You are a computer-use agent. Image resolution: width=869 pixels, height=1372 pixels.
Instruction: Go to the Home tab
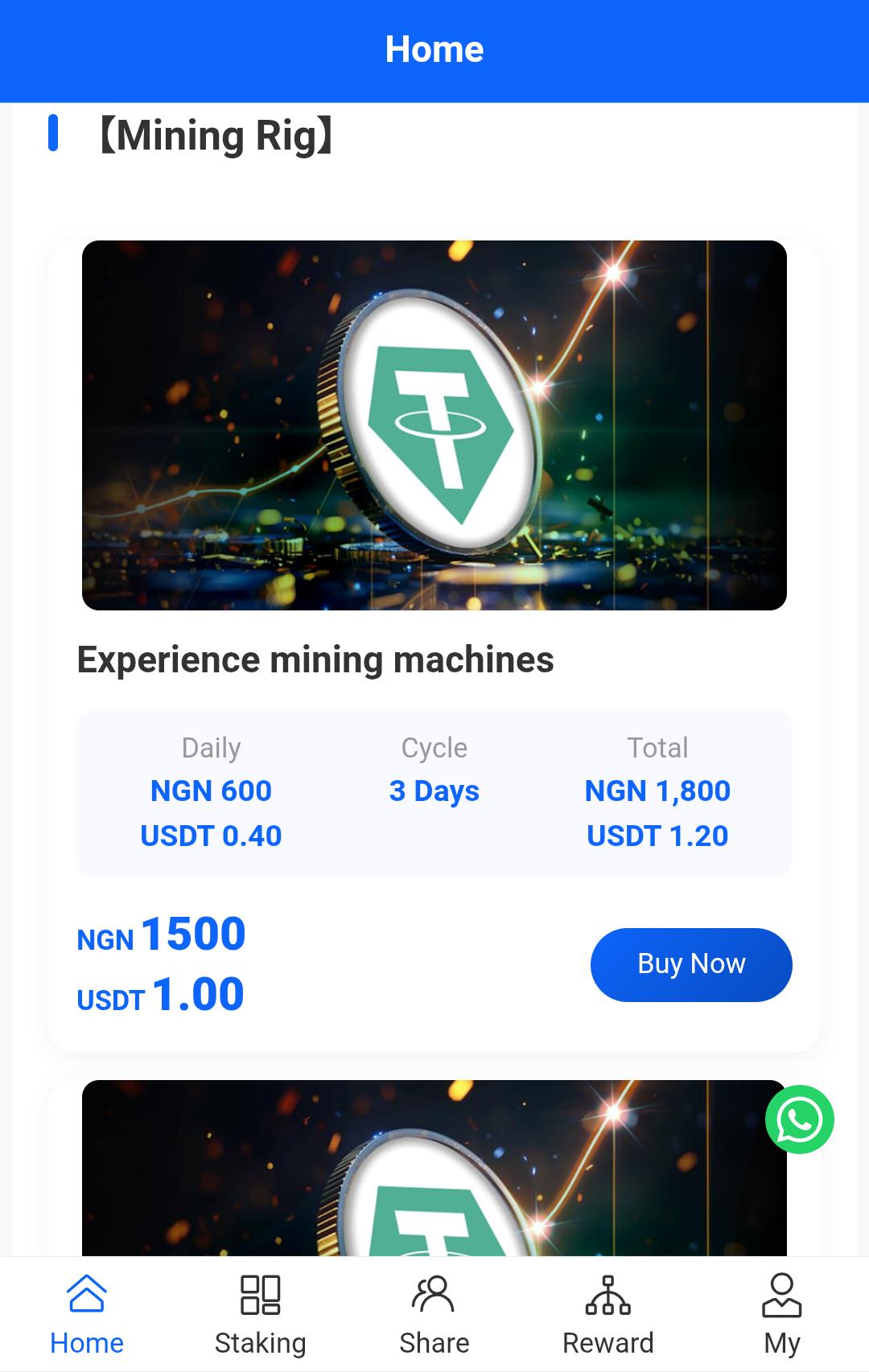pos(87,1314)
